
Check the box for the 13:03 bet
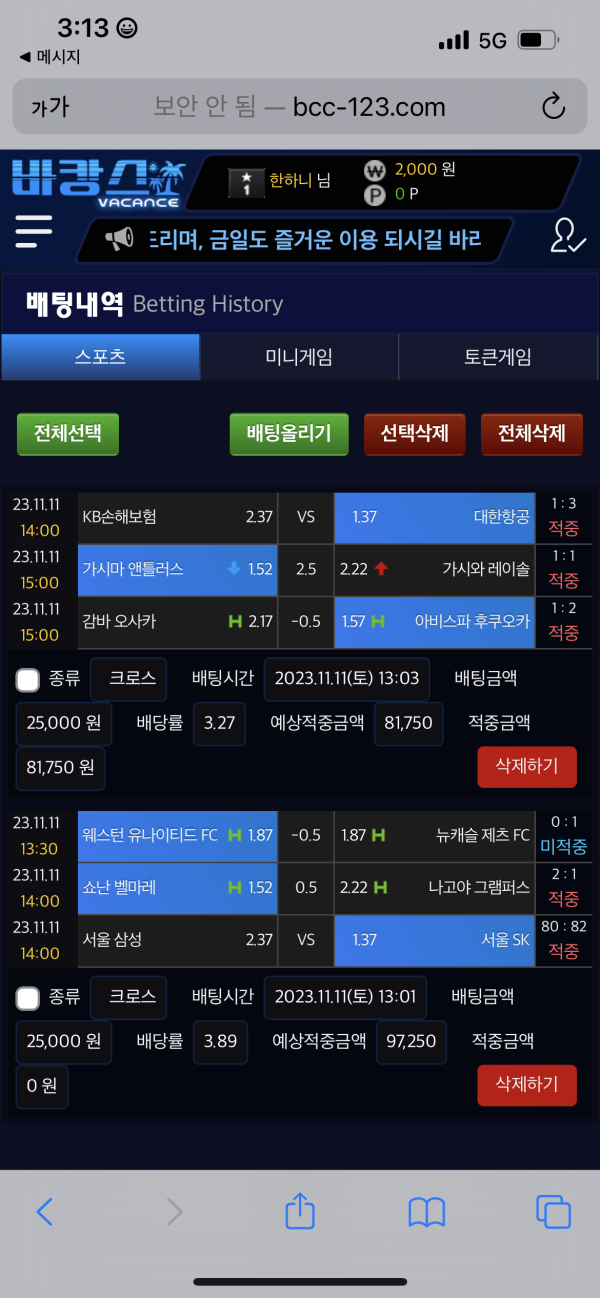tap(28, 680)
